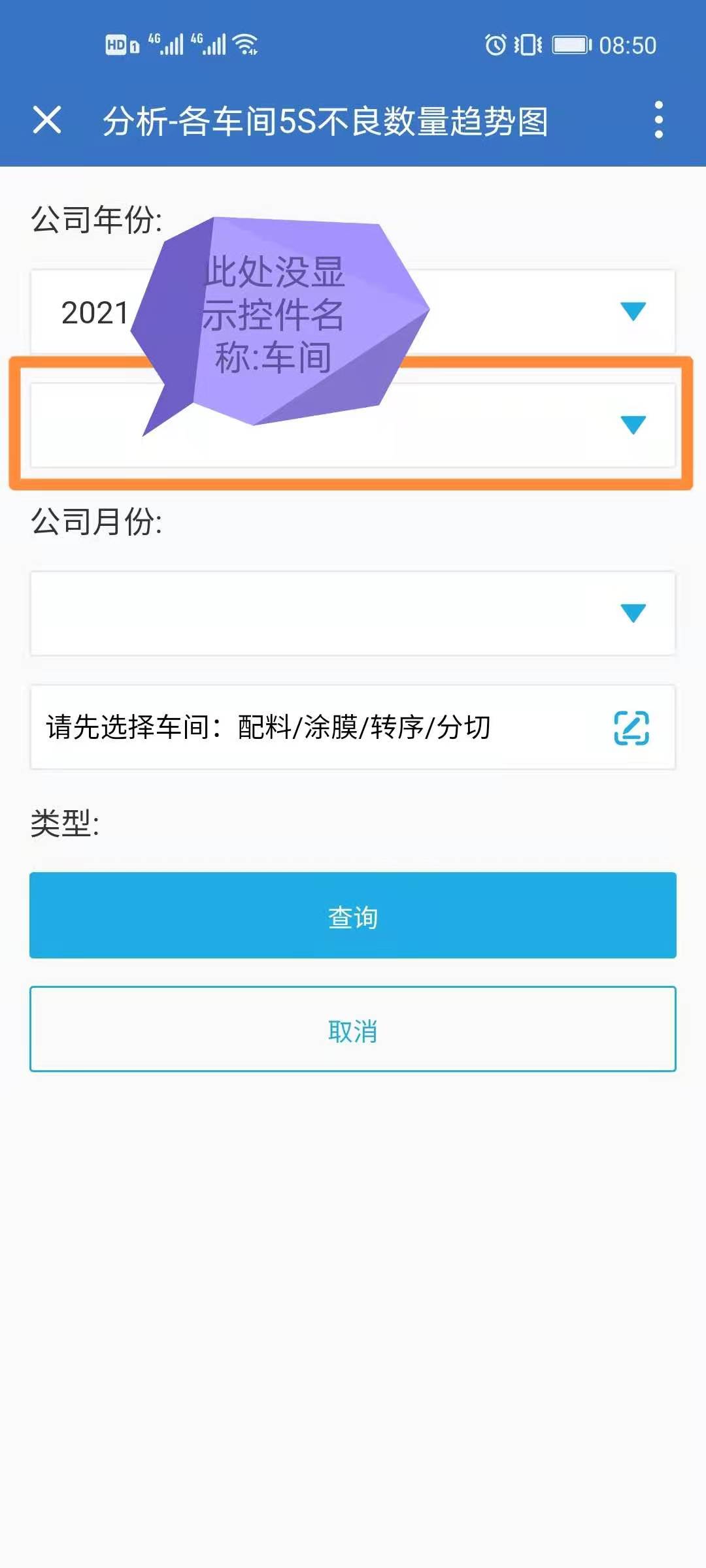Screen dimensions: 706x1568
Task: Tap the 查询 button
Action: 353,916
